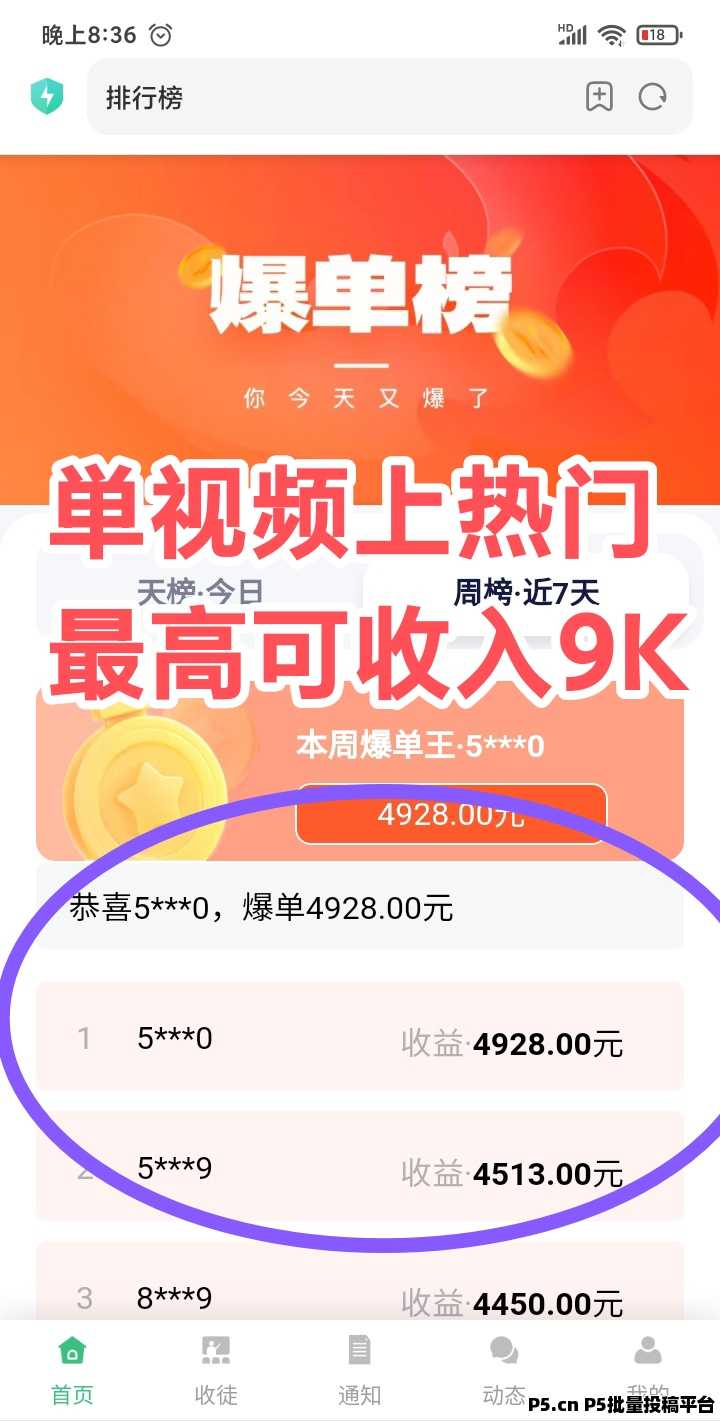Viewport: 720px width, 1422px height.
Task: Add this page to bookmarks
Action: coord(599,97)
